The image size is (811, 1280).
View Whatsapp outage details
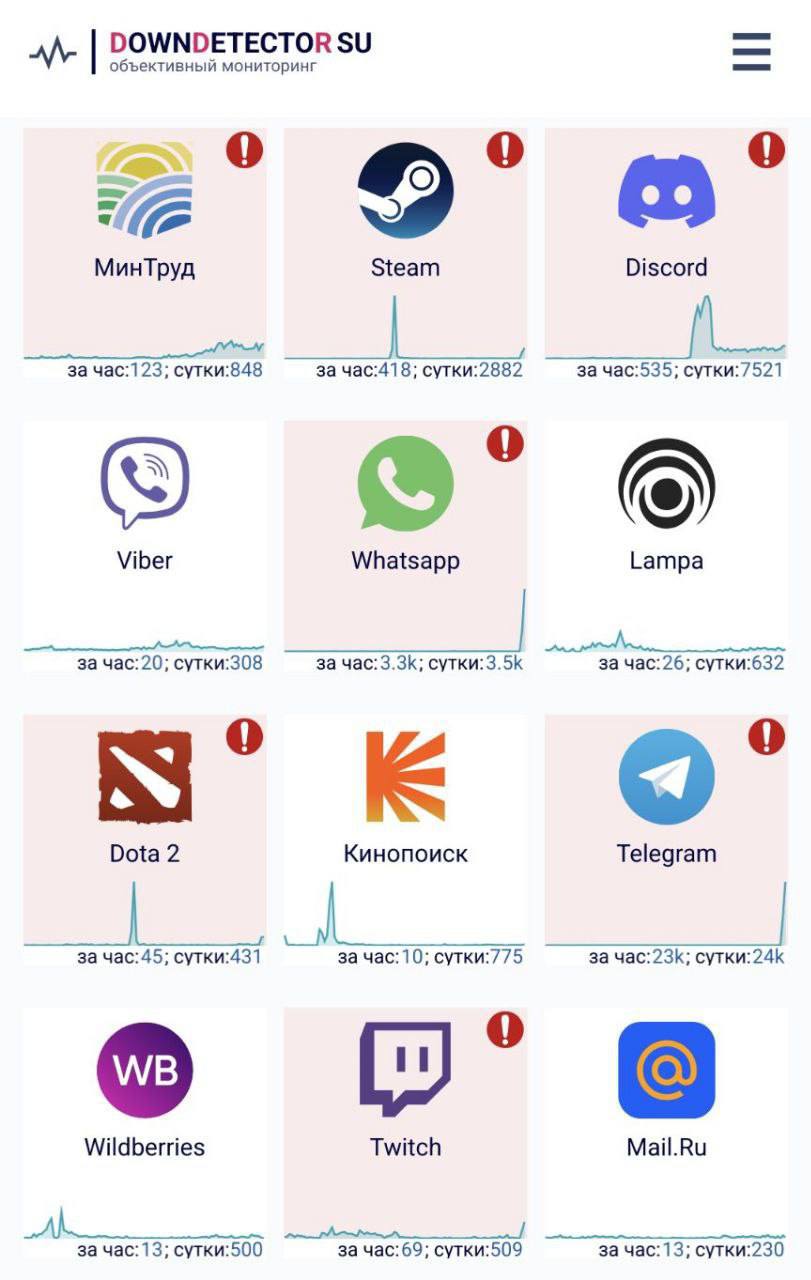pos(405,543)
